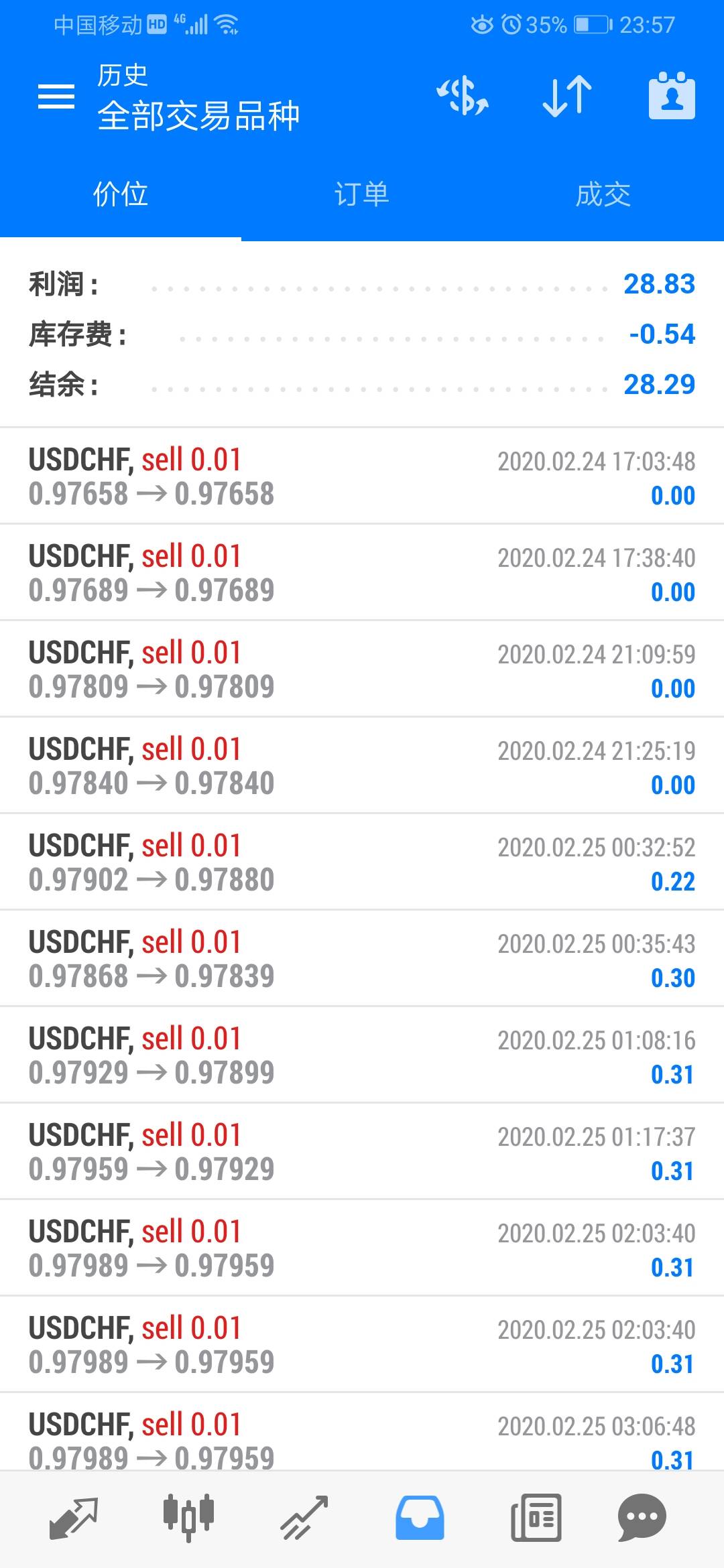Go to the quotes arrows tab

click(x=74, y=1518)
